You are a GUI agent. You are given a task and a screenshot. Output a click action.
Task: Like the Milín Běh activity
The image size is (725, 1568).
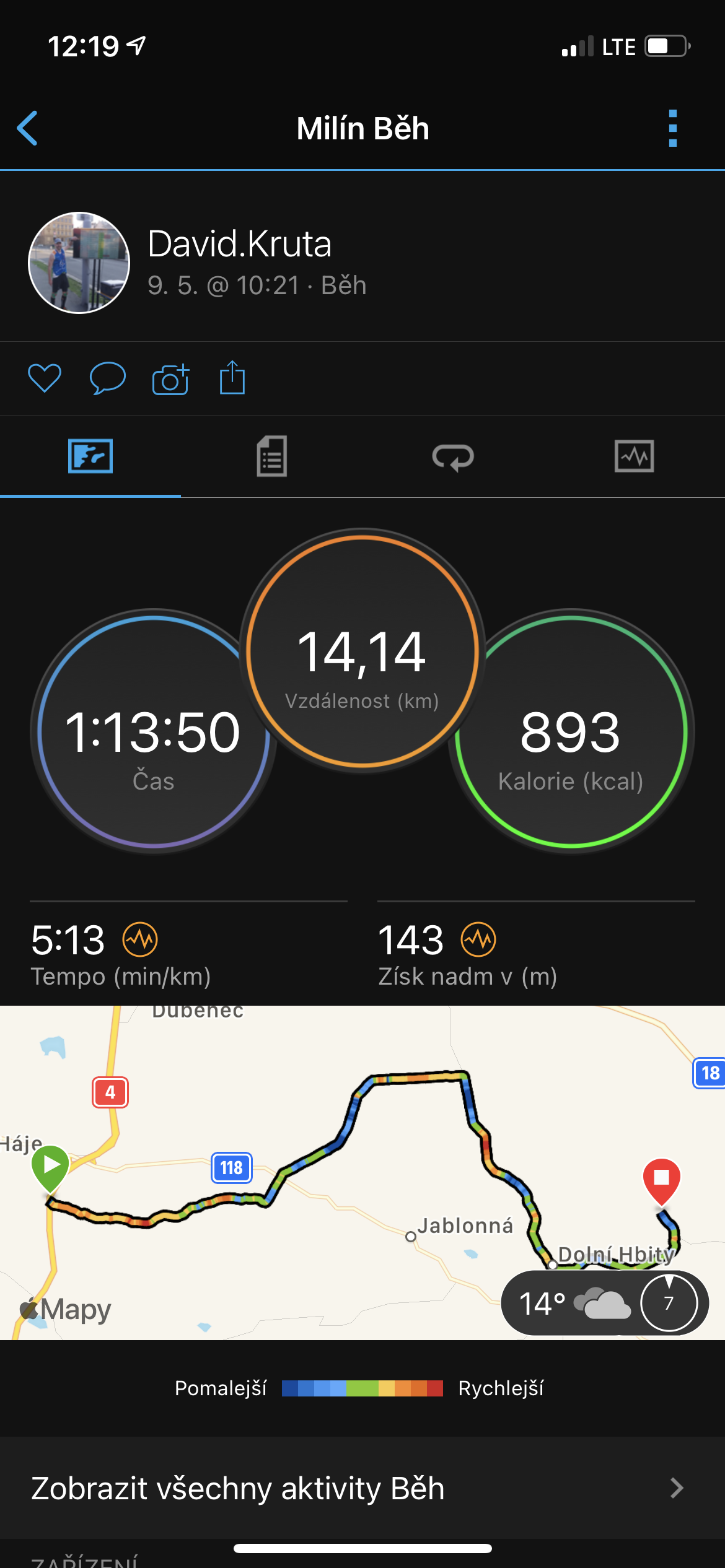pyautogui.click(x=45, y=378)
